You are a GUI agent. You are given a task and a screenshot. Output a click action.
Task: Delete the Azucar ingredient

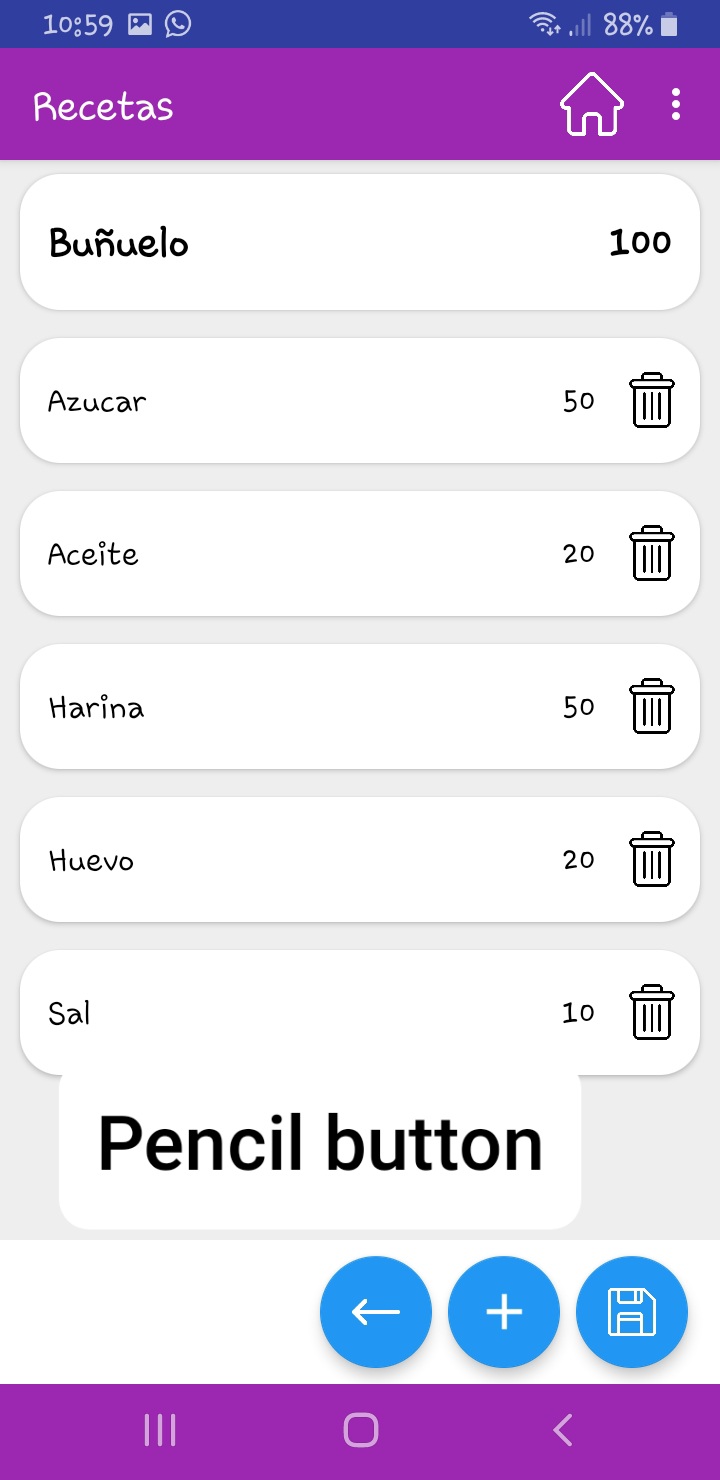click(x=652, y=400)
